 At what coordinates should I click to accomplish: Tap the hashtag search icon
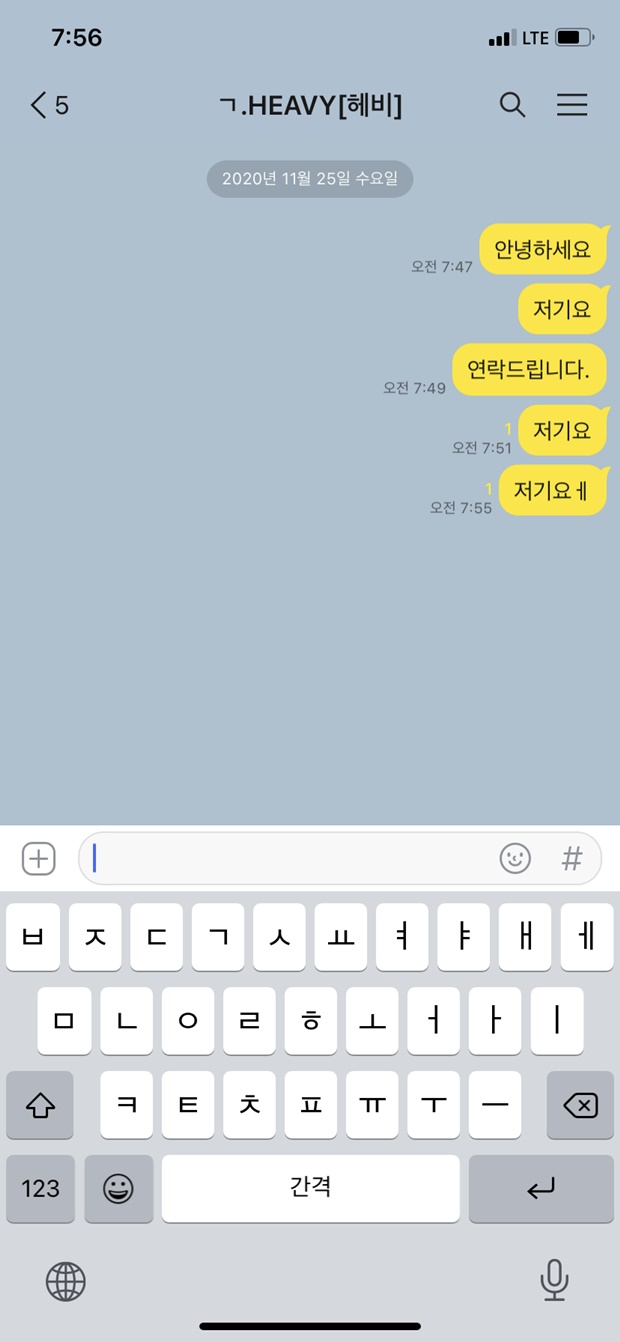572,858
